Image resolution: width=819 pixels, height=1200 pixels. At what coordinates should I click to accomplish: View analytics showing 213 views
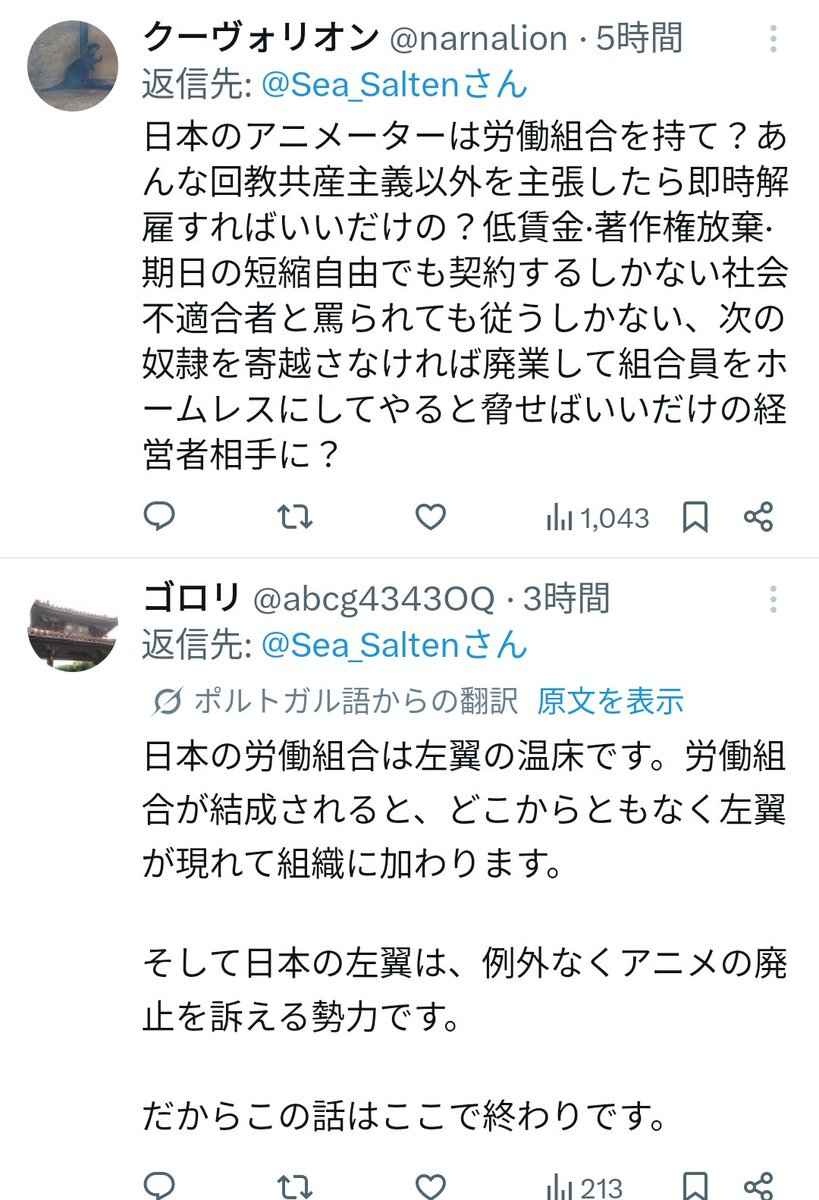click(x=585, y=1187)
